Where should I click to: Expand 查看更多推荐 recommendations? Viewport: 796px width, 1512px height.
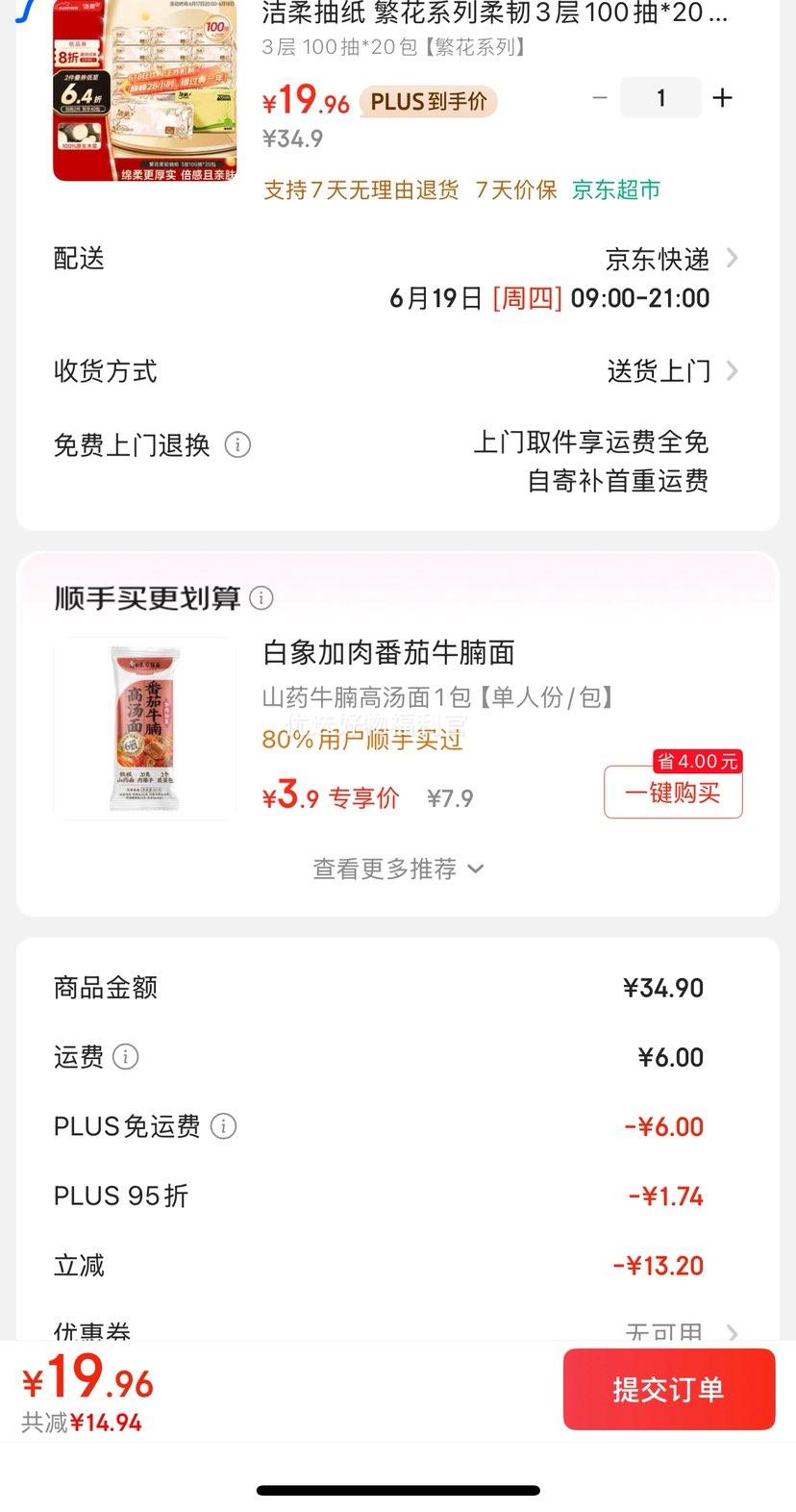398,869
